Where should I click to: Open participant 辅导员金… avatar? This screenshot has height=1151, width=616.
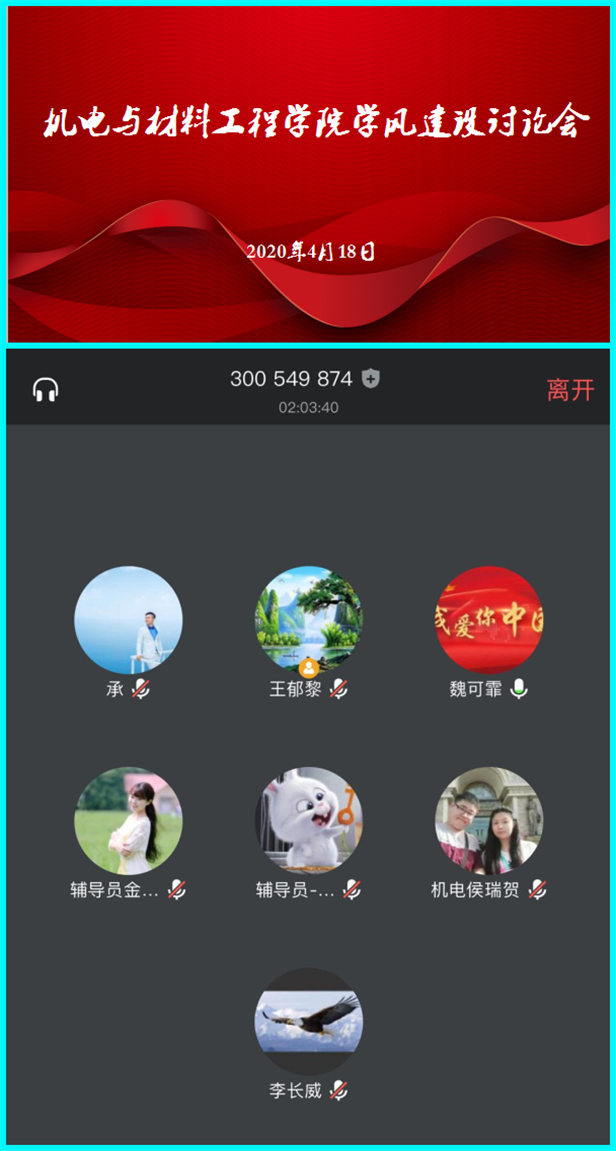pyautogui.click(x=128, y=820)
